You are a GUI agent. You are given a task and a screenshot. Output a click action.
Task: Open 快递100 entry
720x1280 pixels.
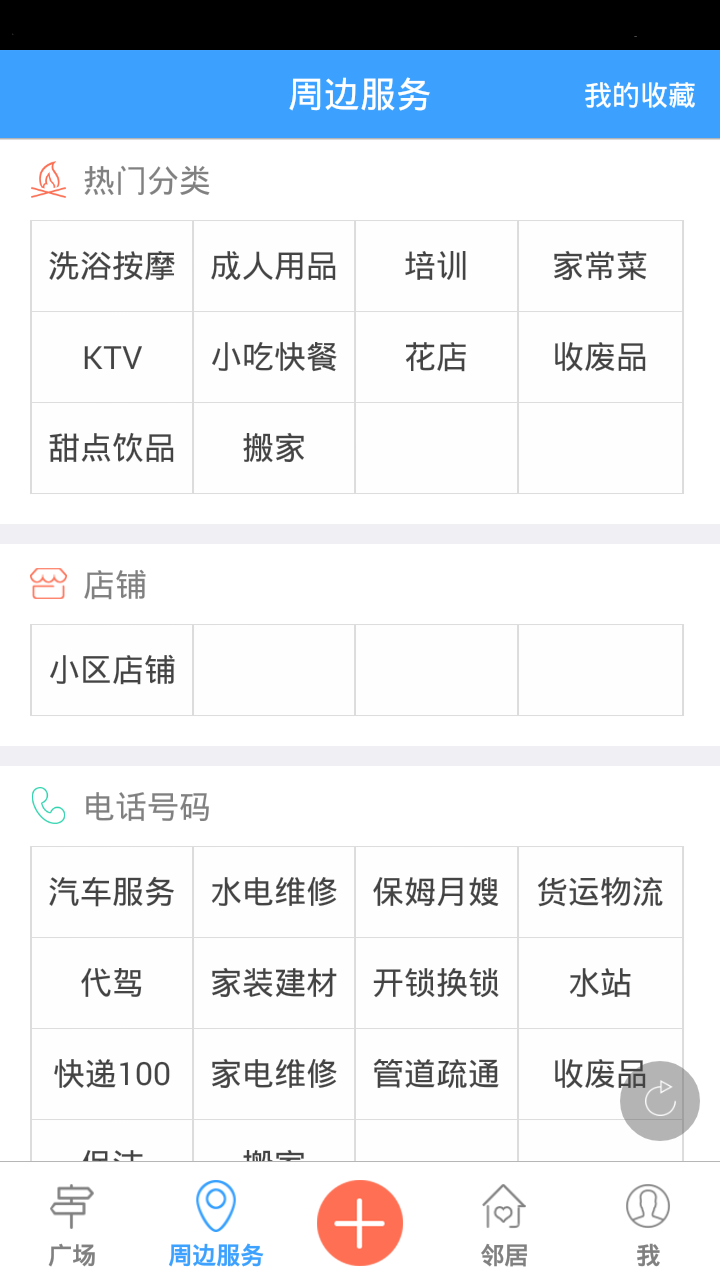coord(112,1074)
